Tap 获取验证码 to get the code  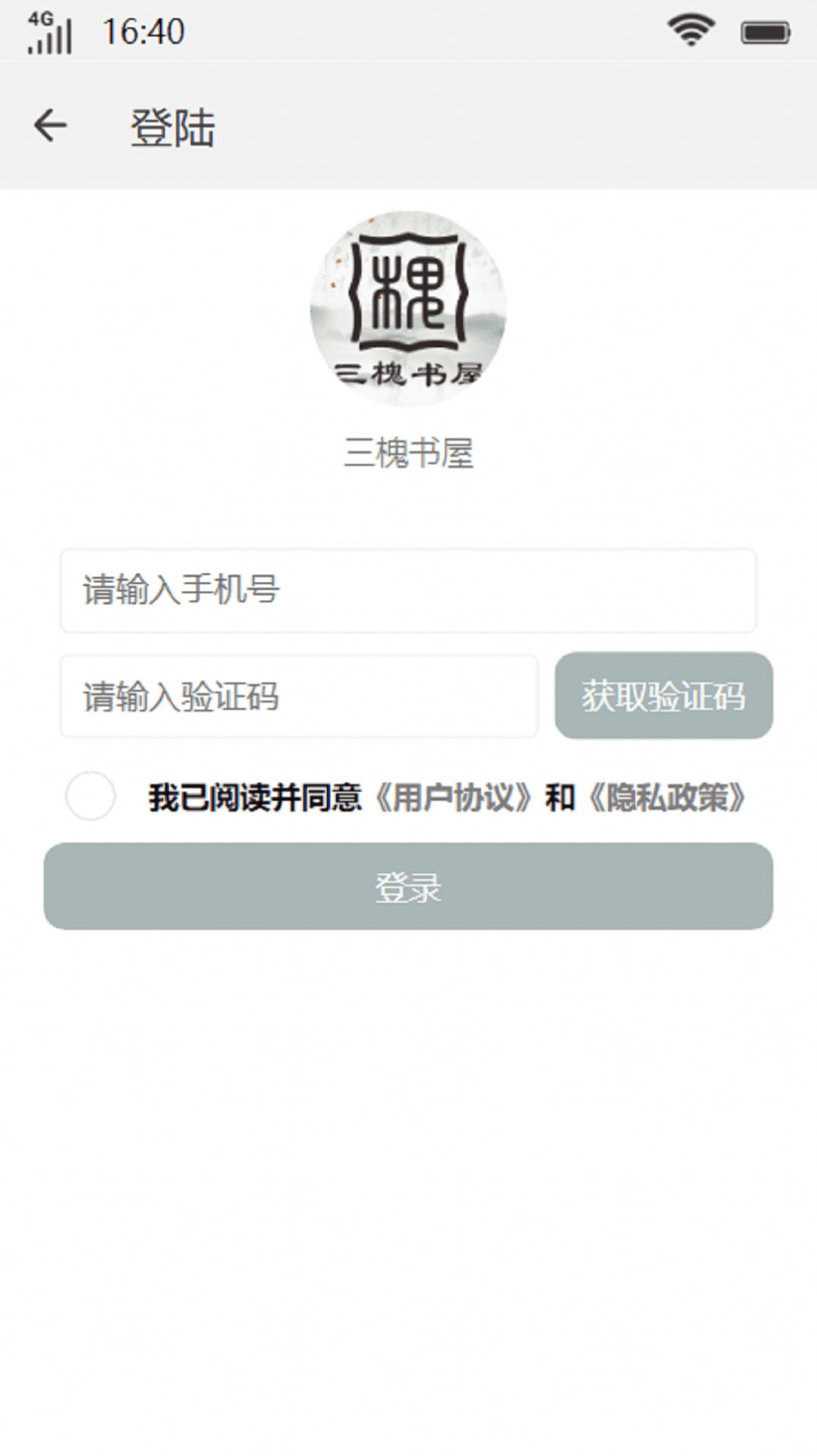(x=663, y=696)
